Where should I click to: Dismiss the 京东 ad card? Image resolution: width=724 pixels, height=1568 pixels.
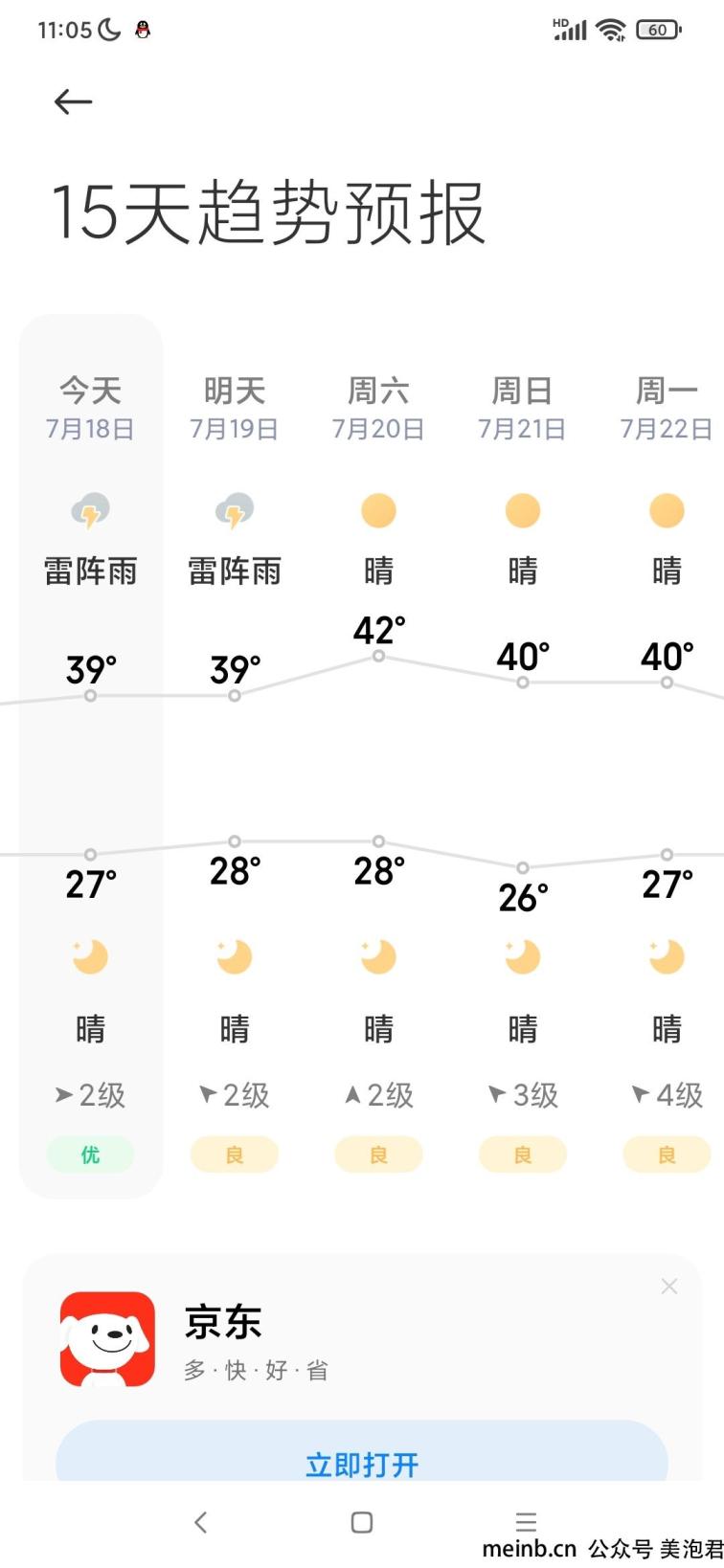669,1287
